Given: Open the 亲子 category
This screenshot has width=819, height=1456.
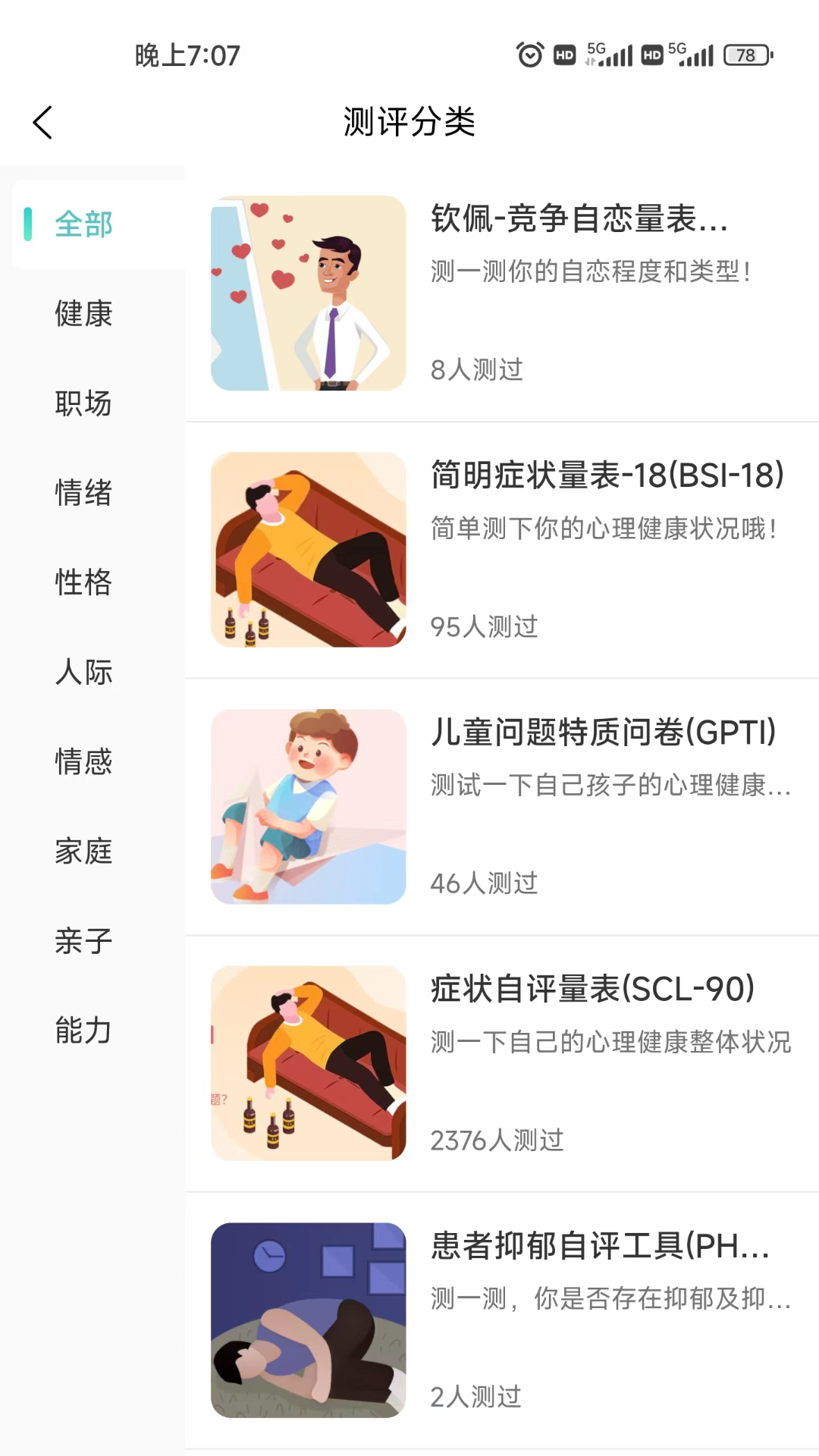Looking at the screenshot, I should coord(83,941).
